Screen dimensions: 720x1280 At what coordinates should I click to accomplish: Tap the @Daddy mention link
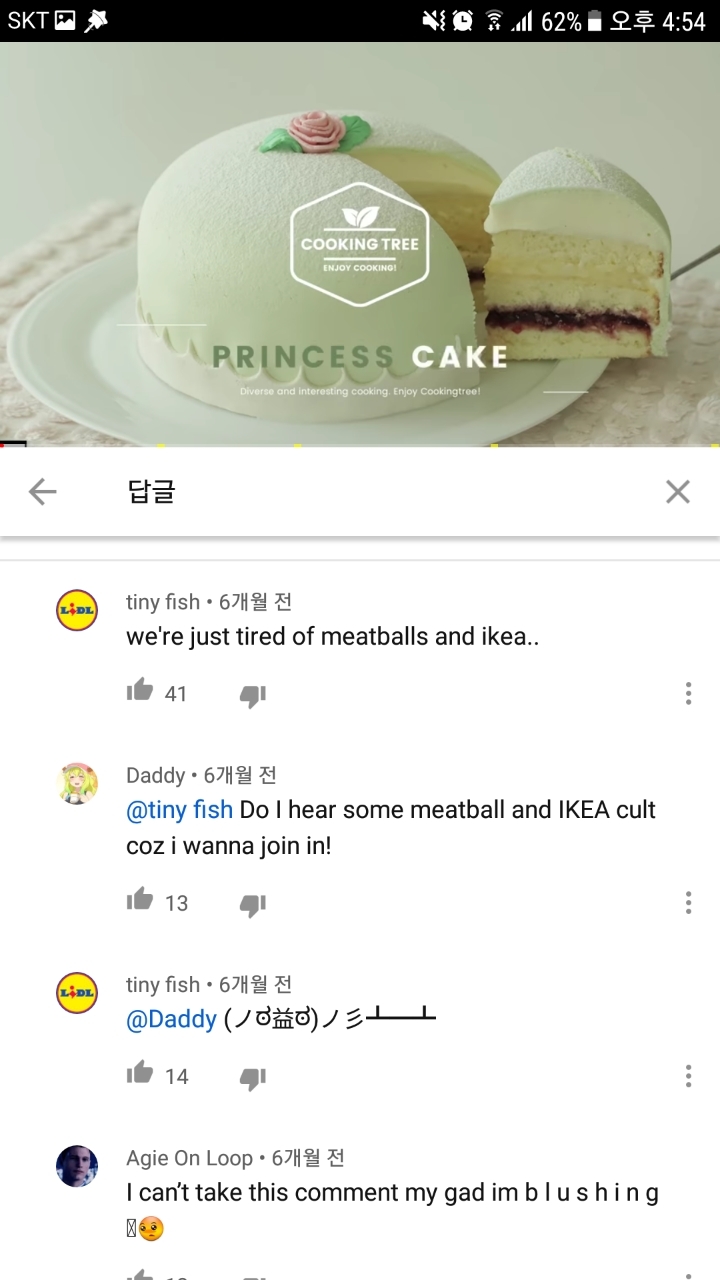point(171,1019)
